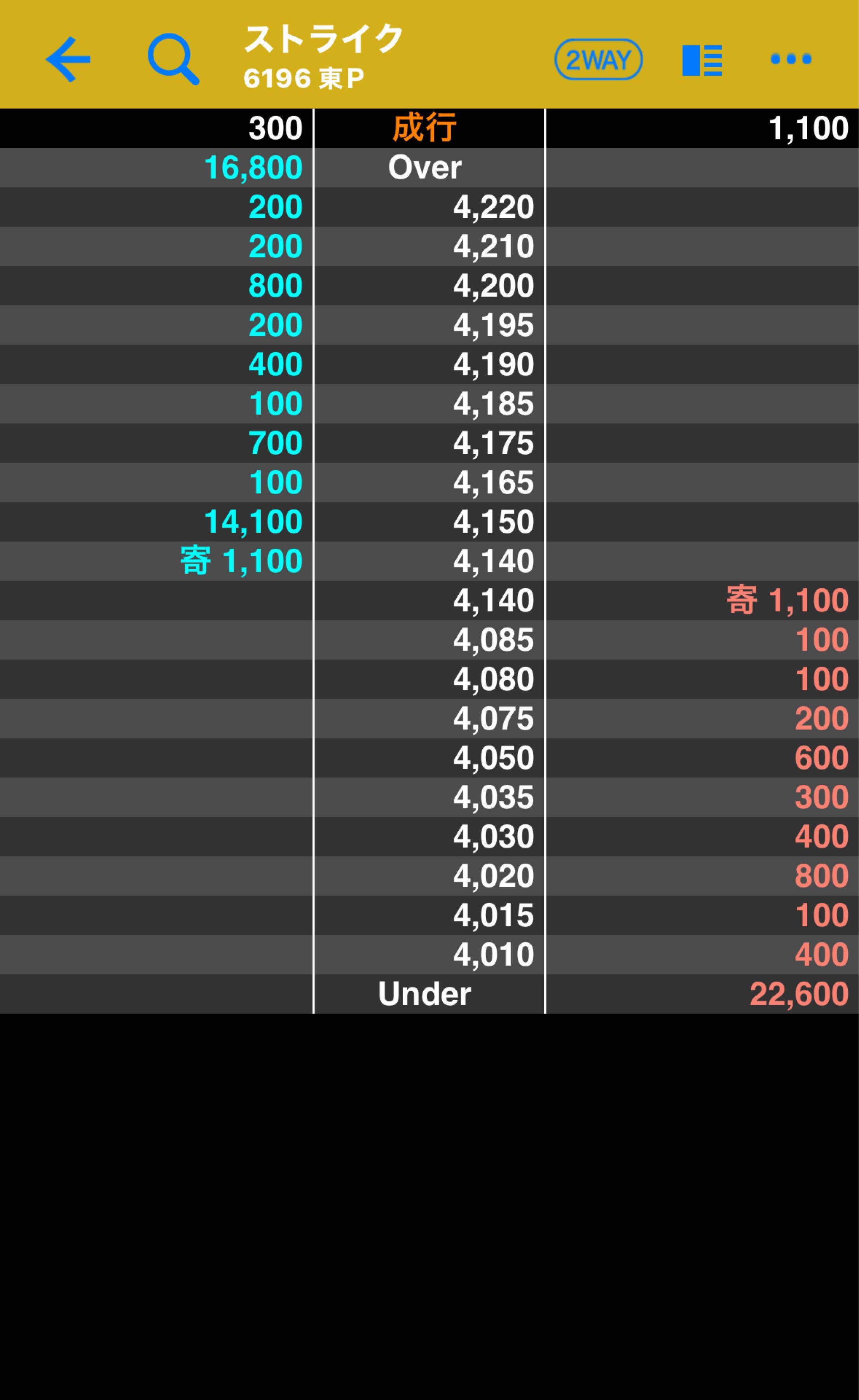Pick the 4,200 price row
Screen dimensions: 859x1400
(429, 285)
